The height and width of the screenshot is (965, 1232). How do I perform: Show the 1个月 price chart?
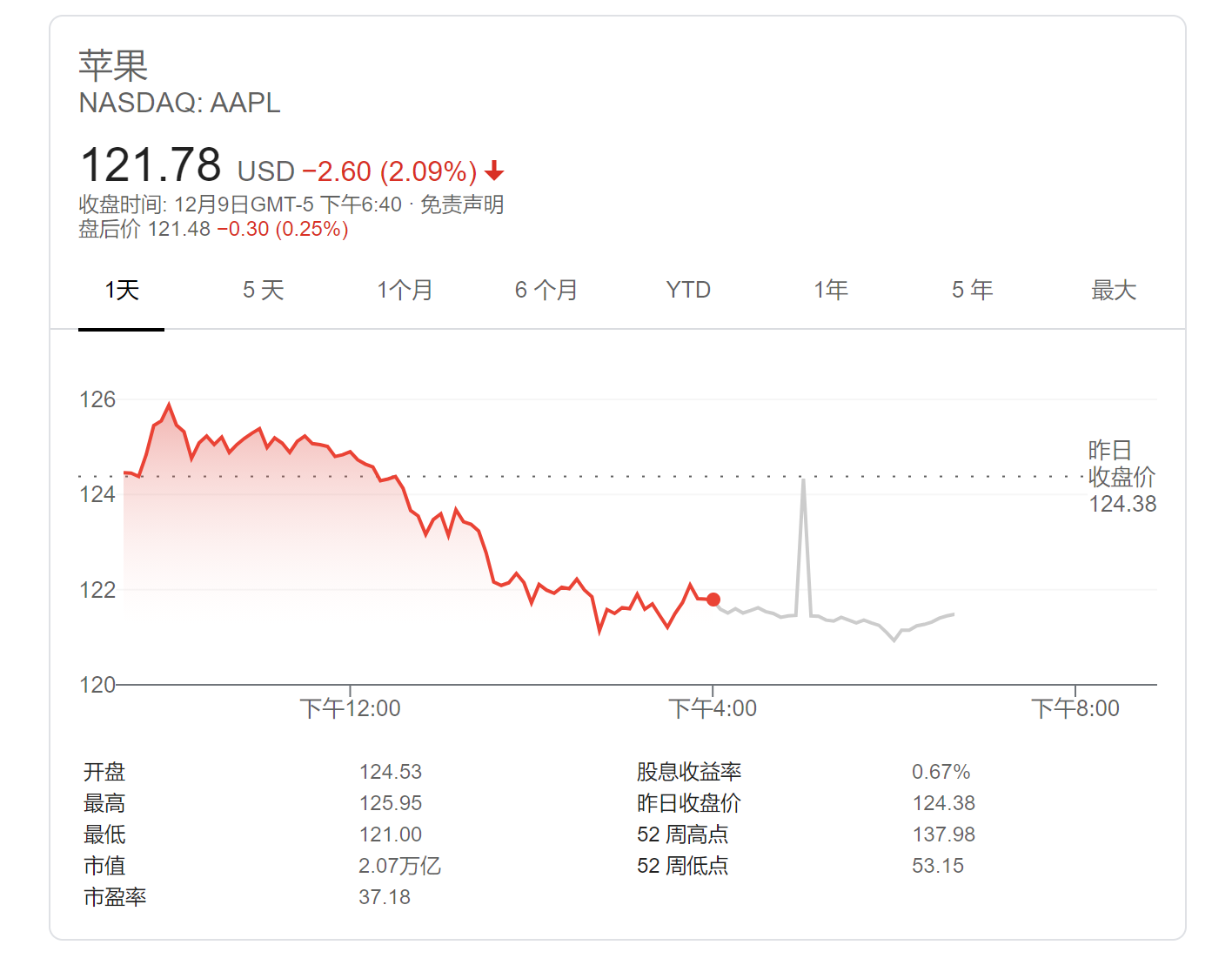(405, 291)
